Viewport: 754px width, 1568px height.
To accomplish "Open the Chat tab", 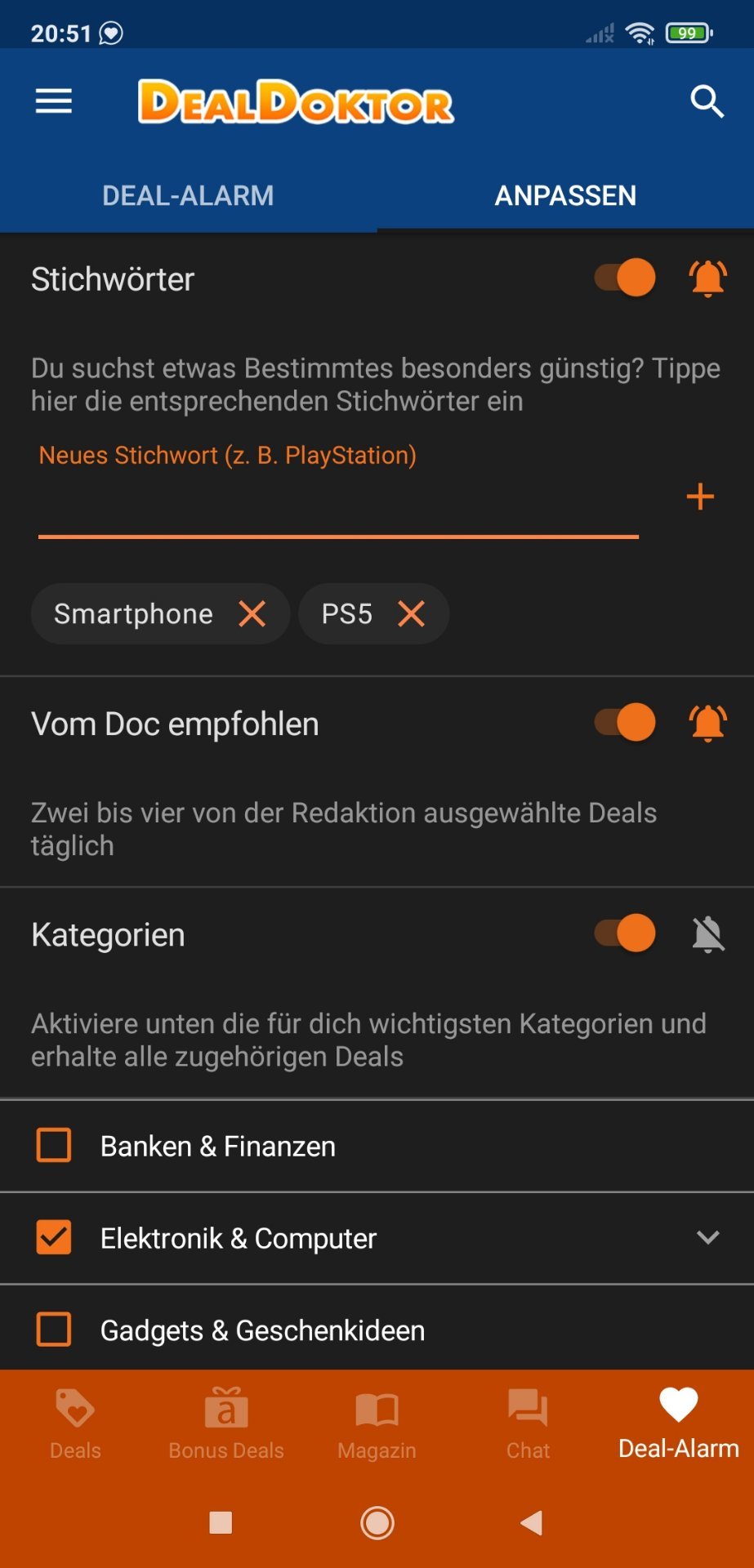I will pos(528,1424).
